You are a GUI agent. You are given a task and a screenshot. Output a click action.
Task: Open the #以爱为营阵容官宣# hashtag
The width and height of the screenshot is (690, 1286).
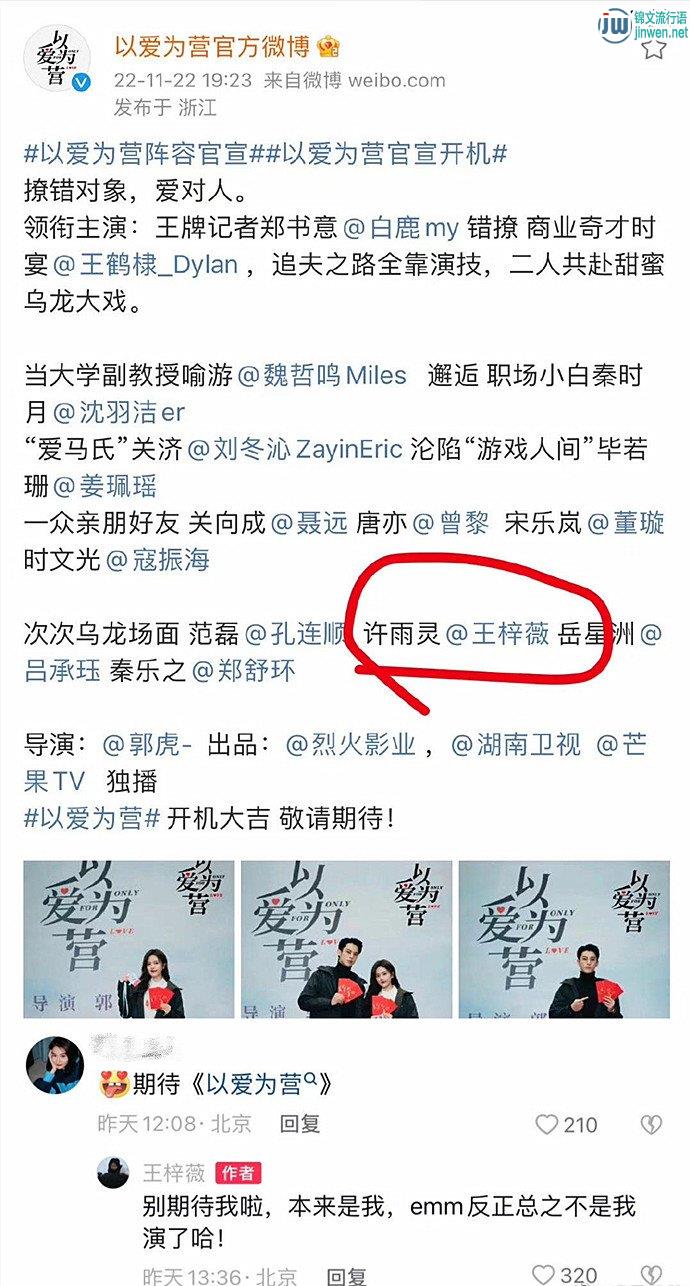(140, 155)
